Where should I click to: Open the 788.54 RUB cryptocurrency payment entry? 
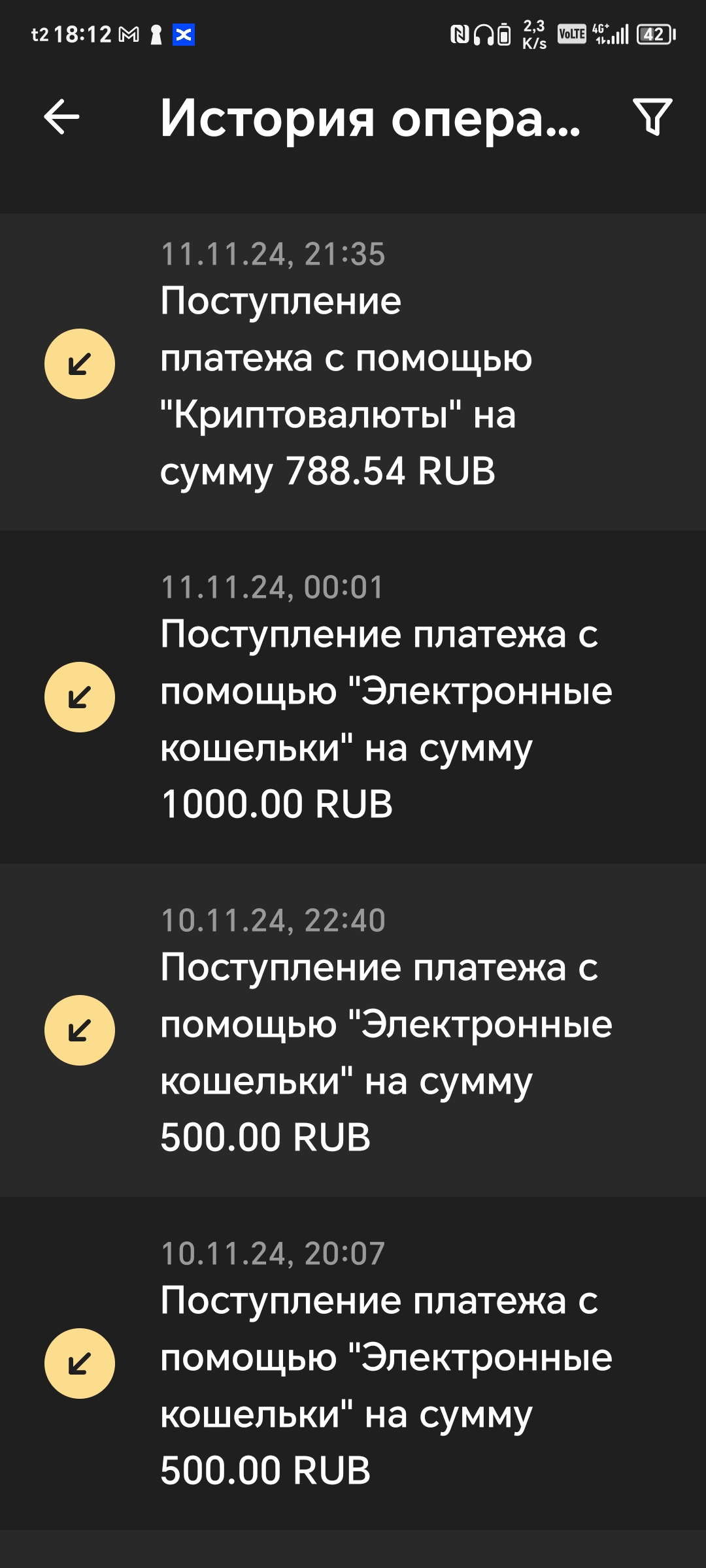(353, 372)
